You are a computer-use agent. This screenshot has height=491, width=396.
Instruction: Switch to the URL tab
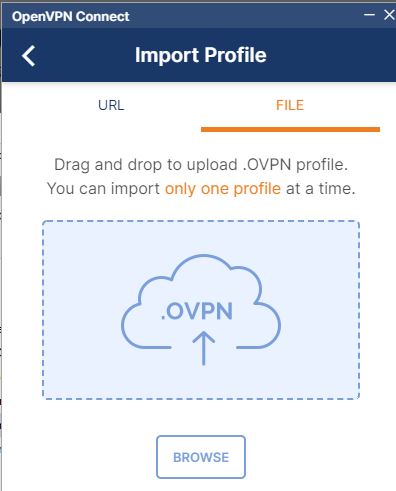111,105
